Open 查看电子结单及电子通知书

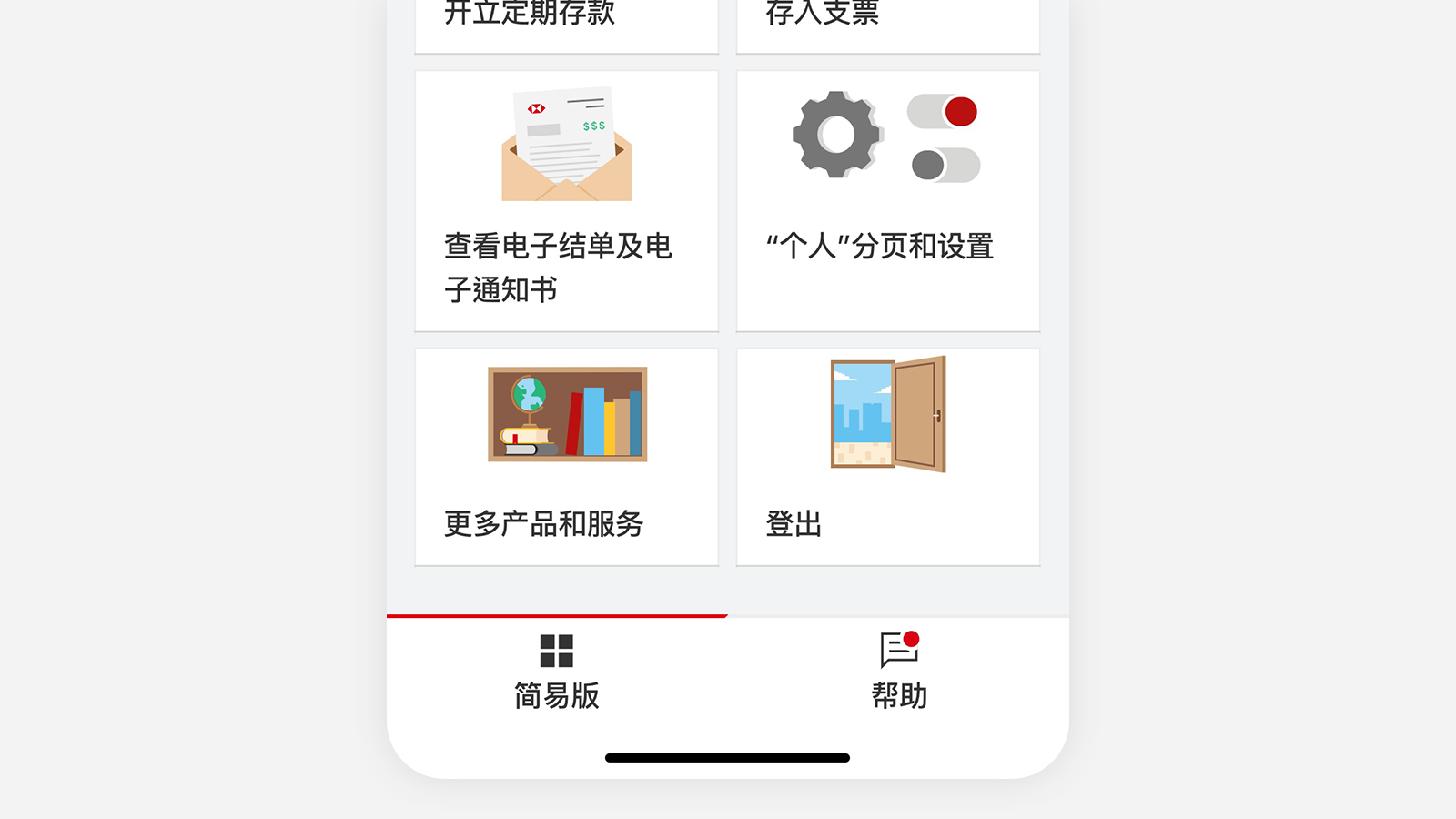coord(566,201)
